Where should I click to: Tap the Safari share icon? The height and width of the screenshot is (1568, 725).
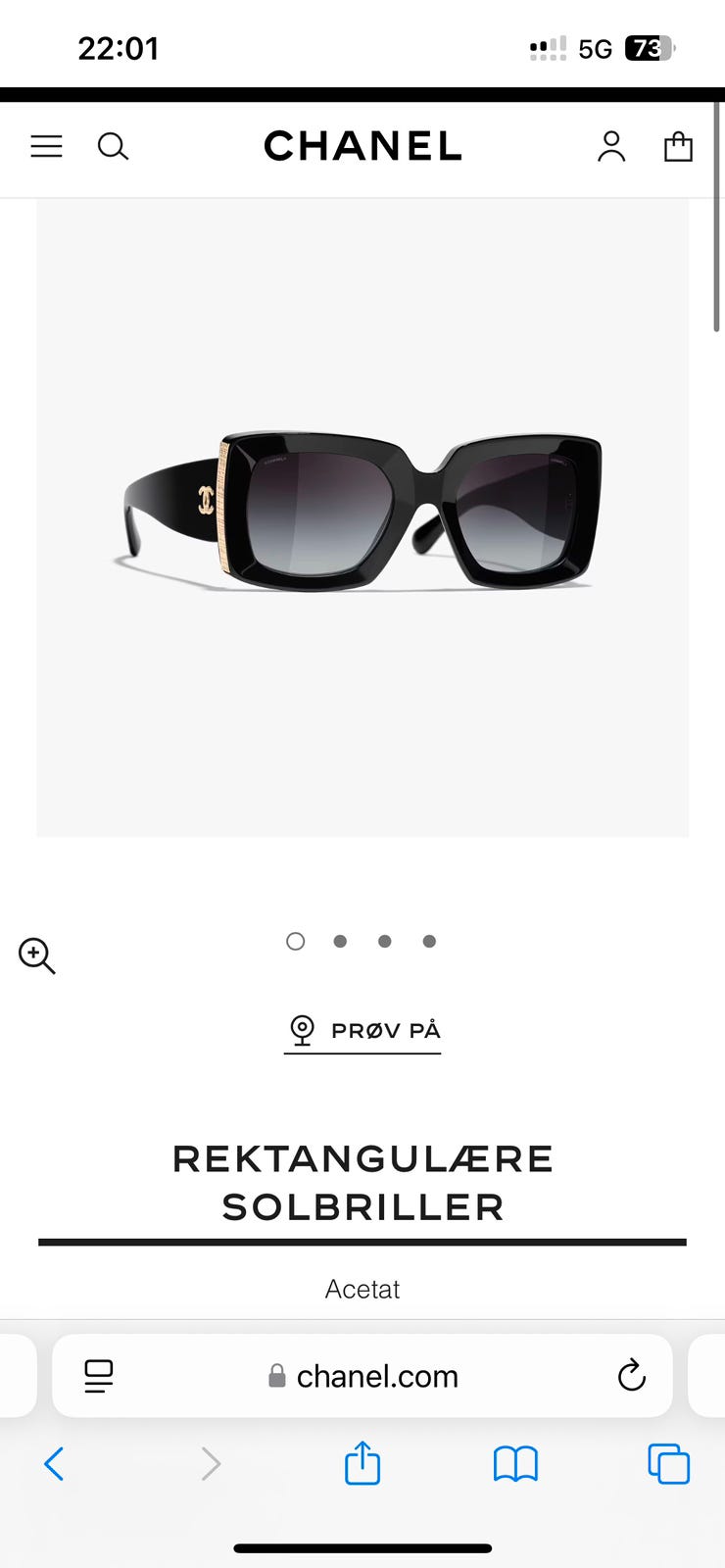tap(362, 1464)
